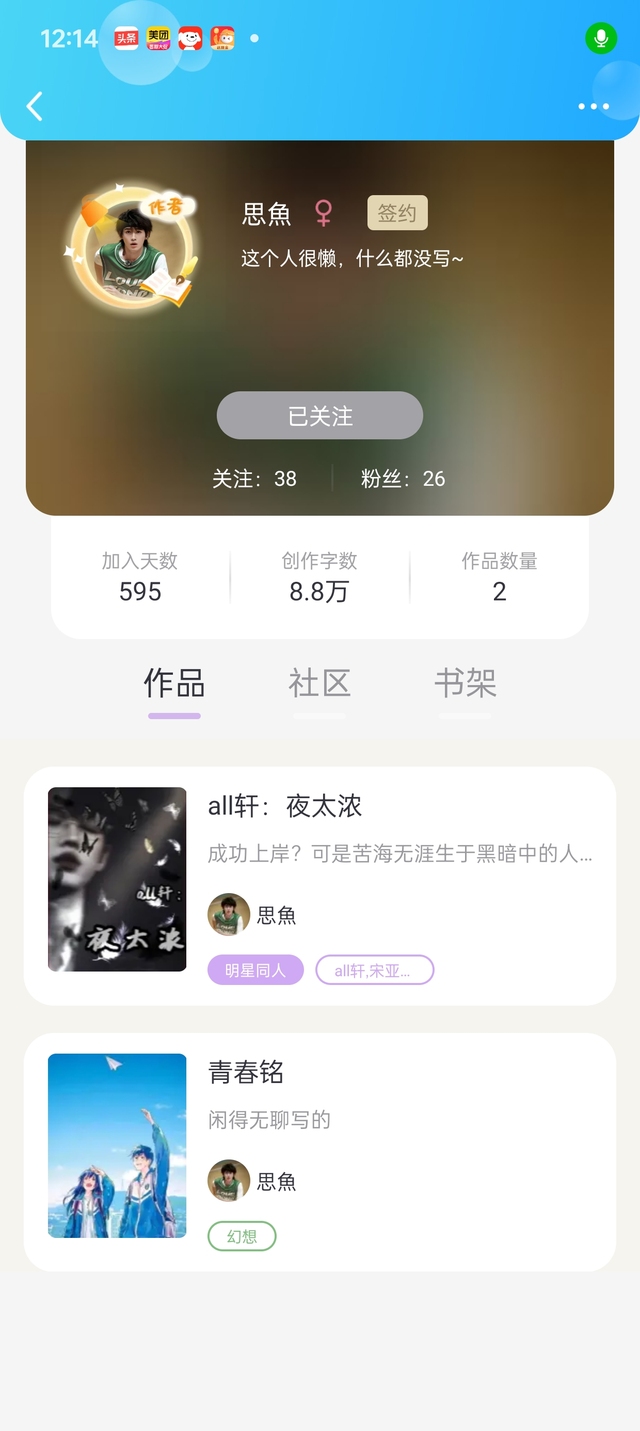Screen dimensions: 640x1431
Task: Open the three-dot overflow menu
Action: (593, 107)
